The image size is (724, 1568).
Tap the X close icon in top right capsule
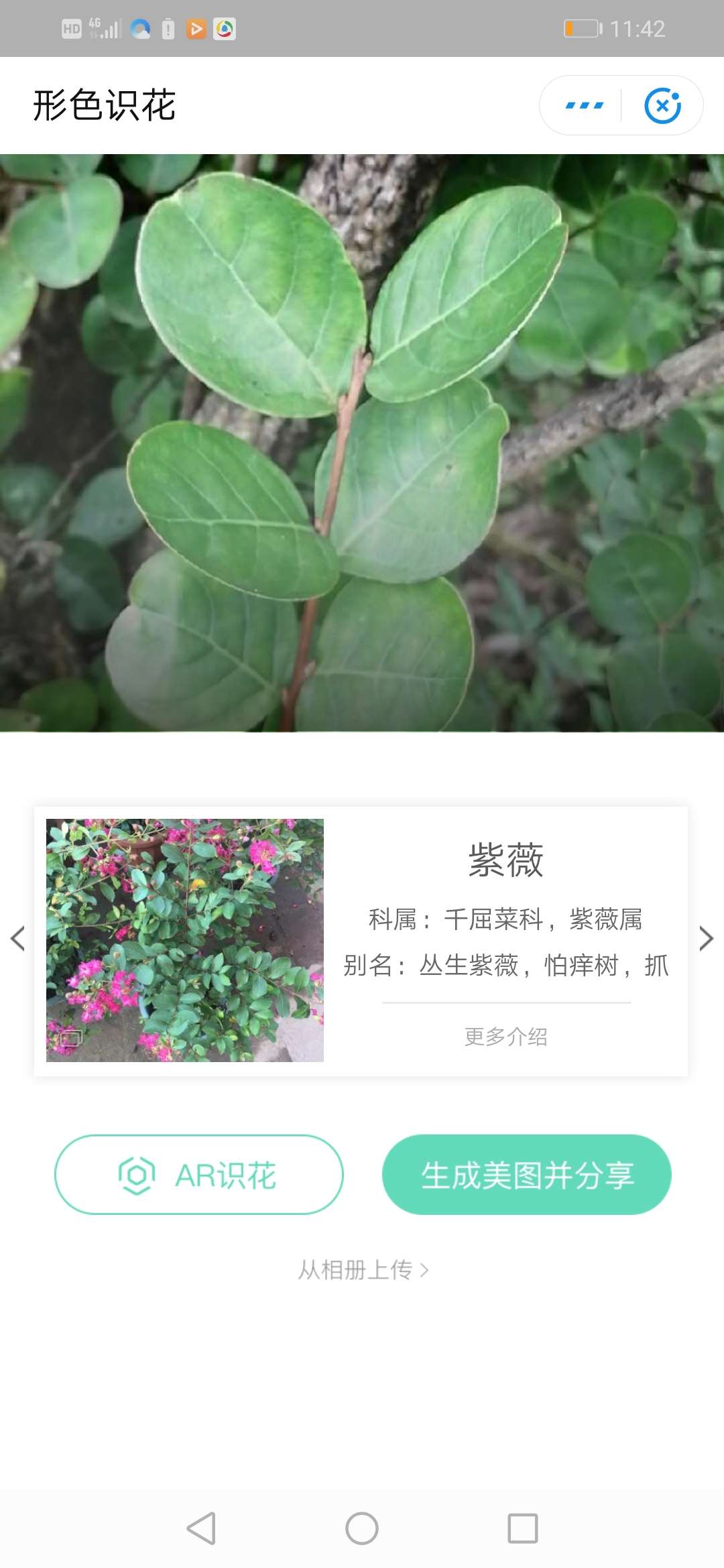663,105
